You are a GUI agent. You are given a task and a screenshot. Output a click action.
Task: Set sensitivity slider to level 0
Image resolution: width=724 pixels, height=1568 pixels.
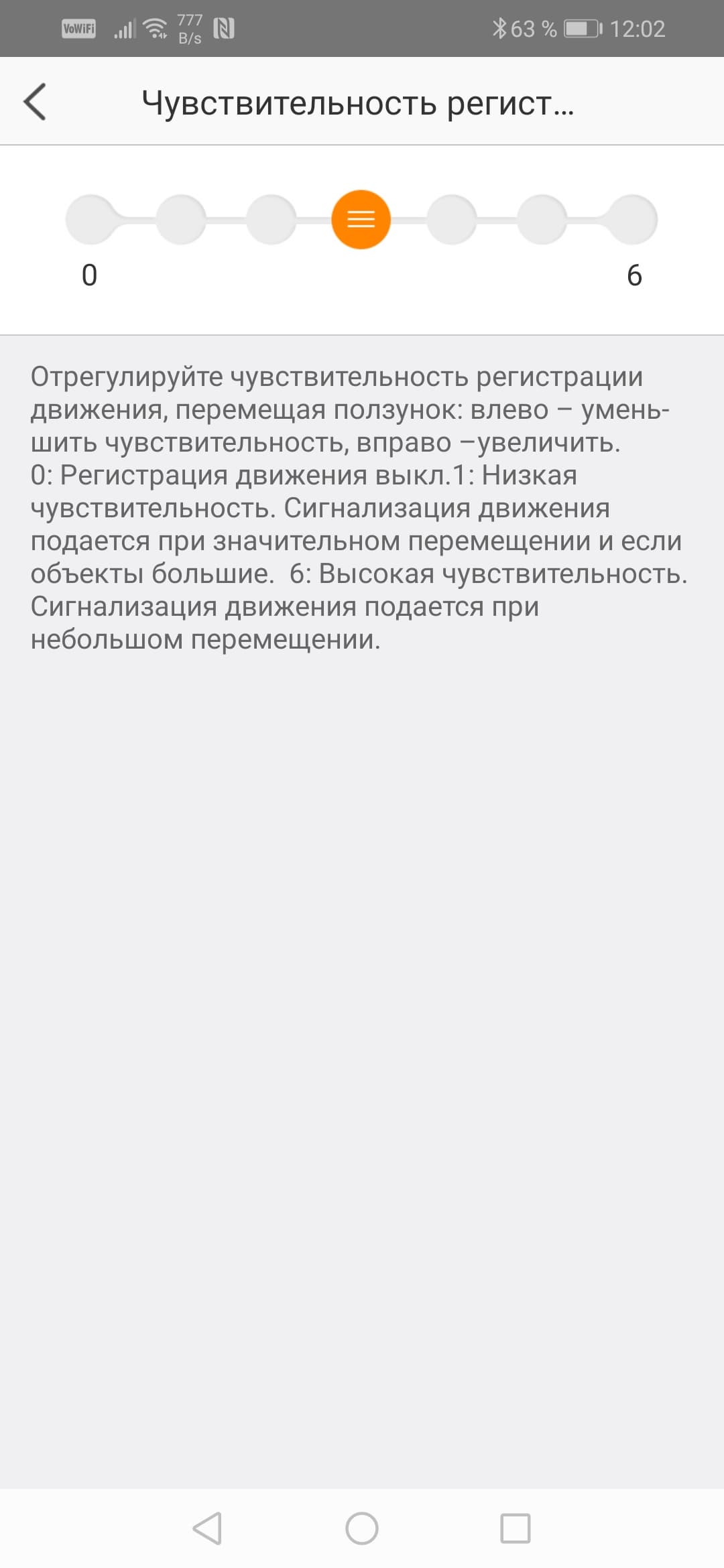click(90, 219)
